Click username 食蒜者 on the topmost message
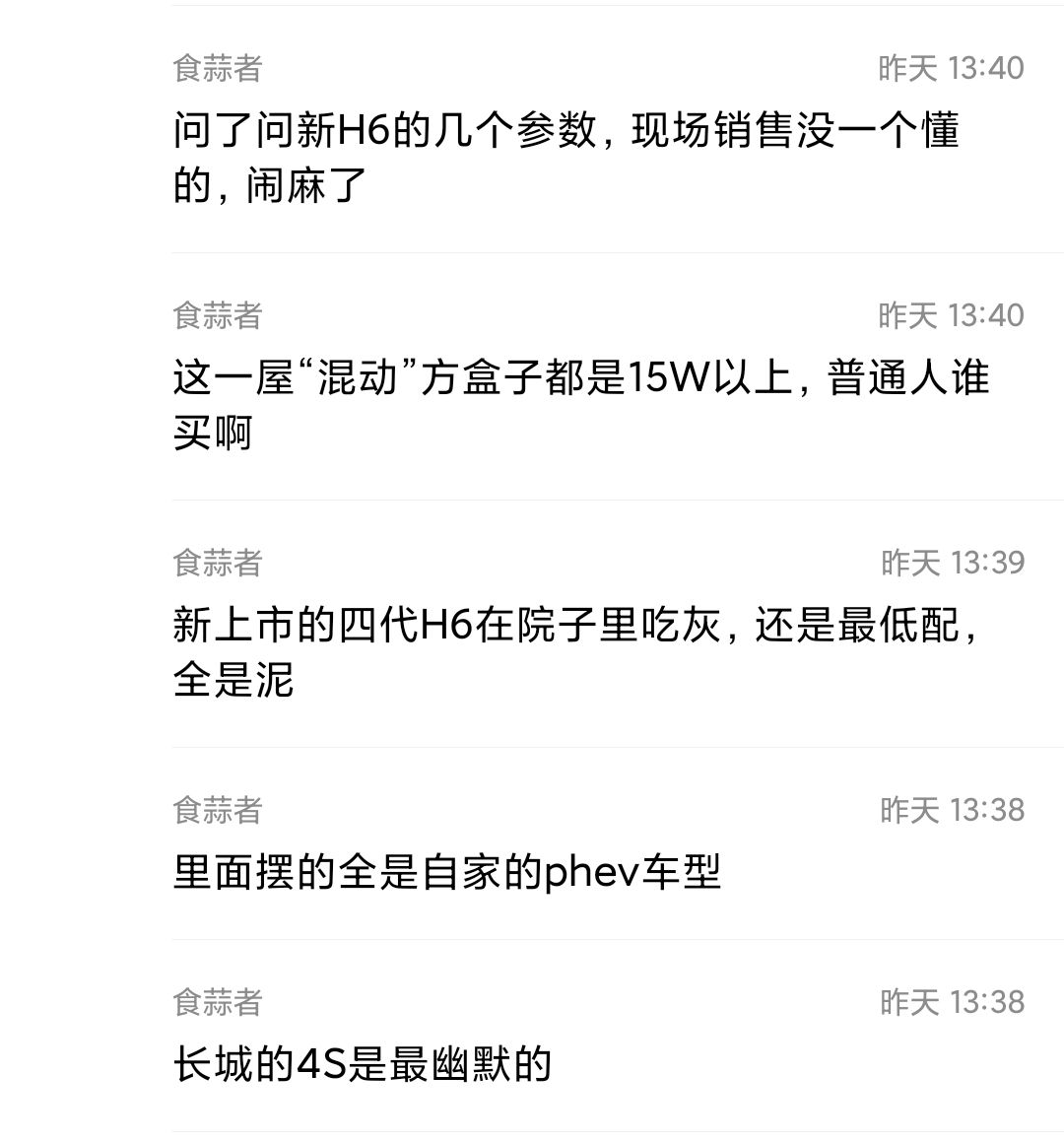Viewport: 1064px width, 1141px height. (217, 67)
